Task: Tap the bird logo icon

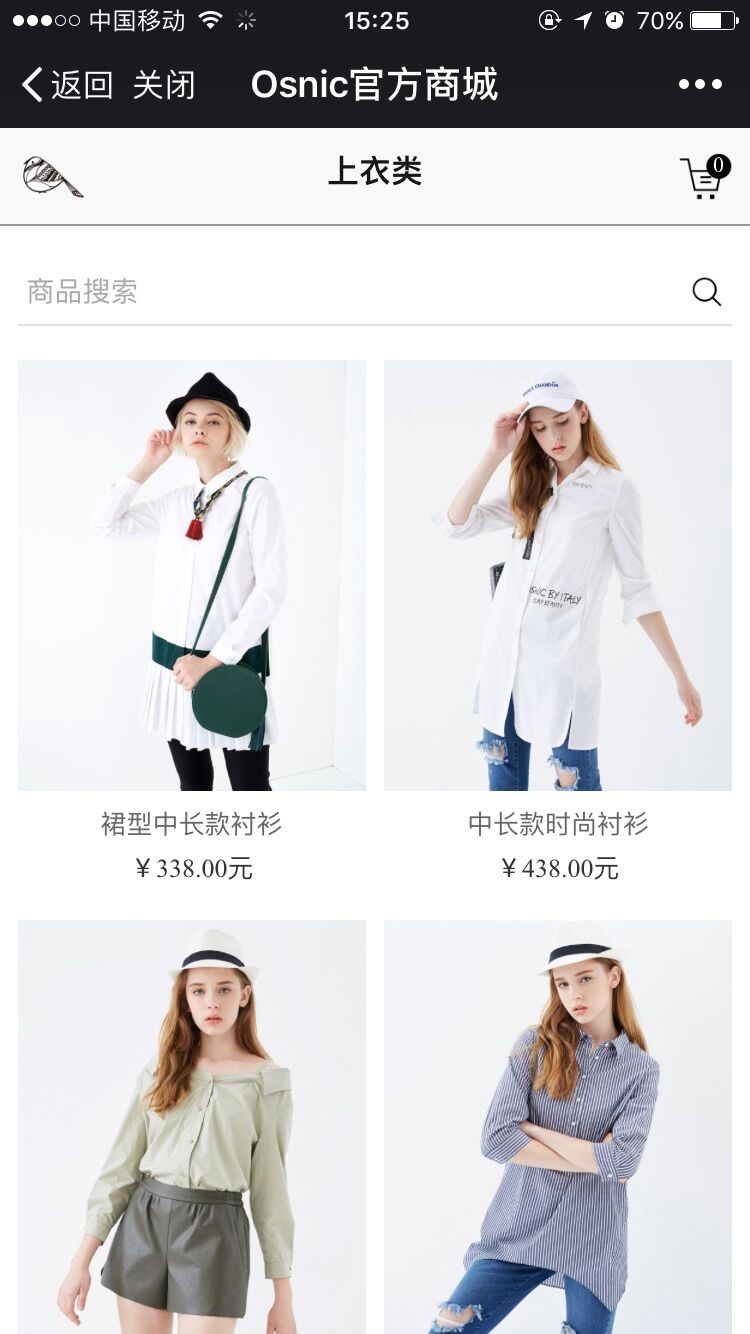Action: coord(52,177)
